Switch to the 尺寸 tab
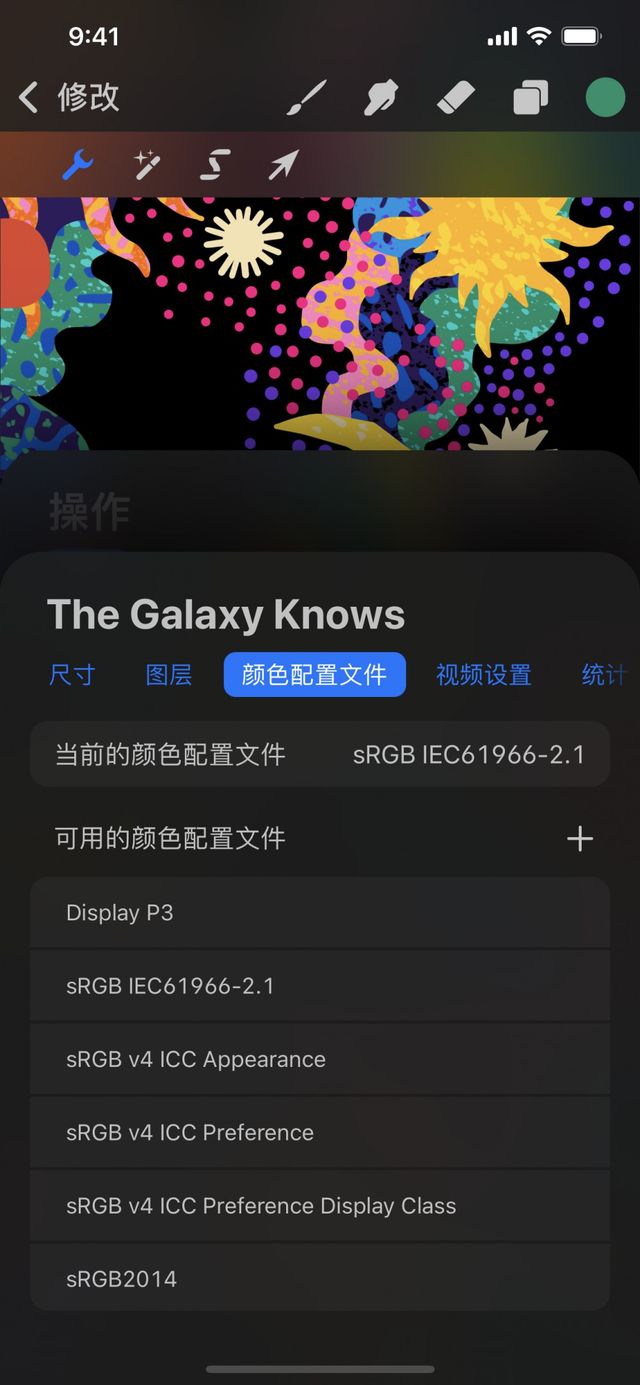The width and height of the screenshot is (640, 1385). click(x=72, y=675)
